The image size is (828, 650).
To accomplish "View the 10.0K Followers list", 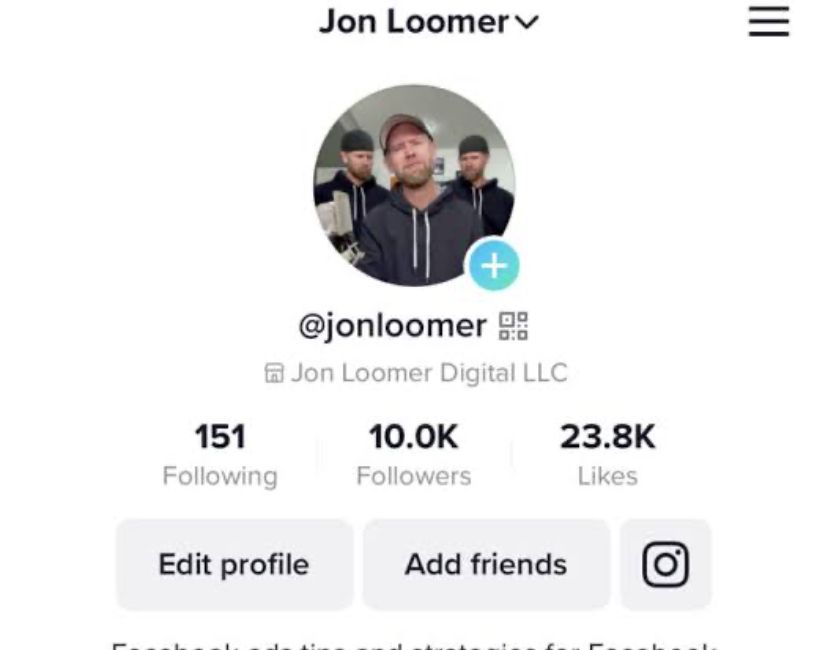I will (413, 454).
